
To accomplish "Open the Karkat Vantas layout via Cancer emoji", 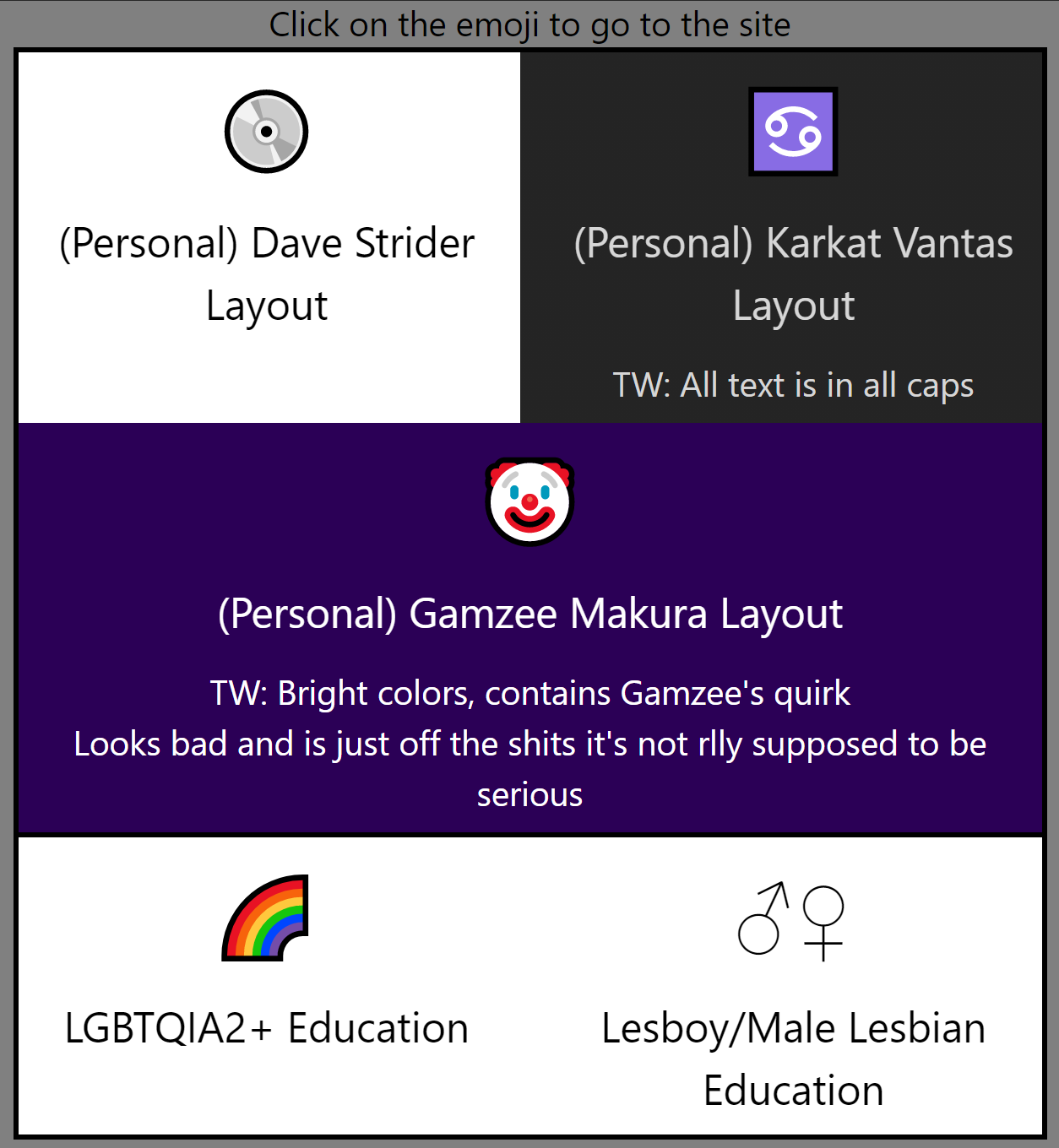I will click(793, 132).
